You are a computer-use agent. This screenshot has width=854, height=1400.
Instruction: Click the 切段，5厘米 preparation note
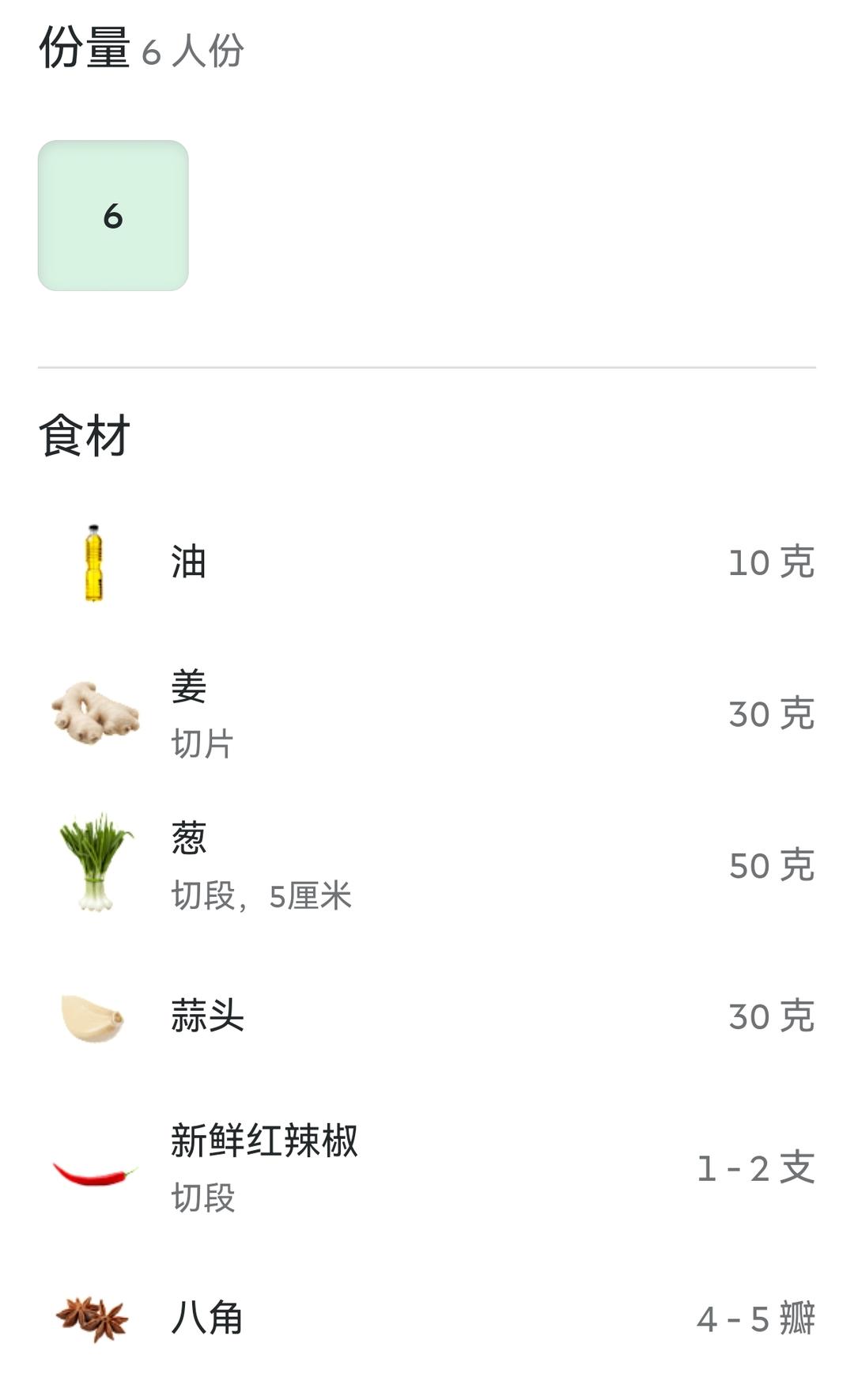(x=261, y=897)
